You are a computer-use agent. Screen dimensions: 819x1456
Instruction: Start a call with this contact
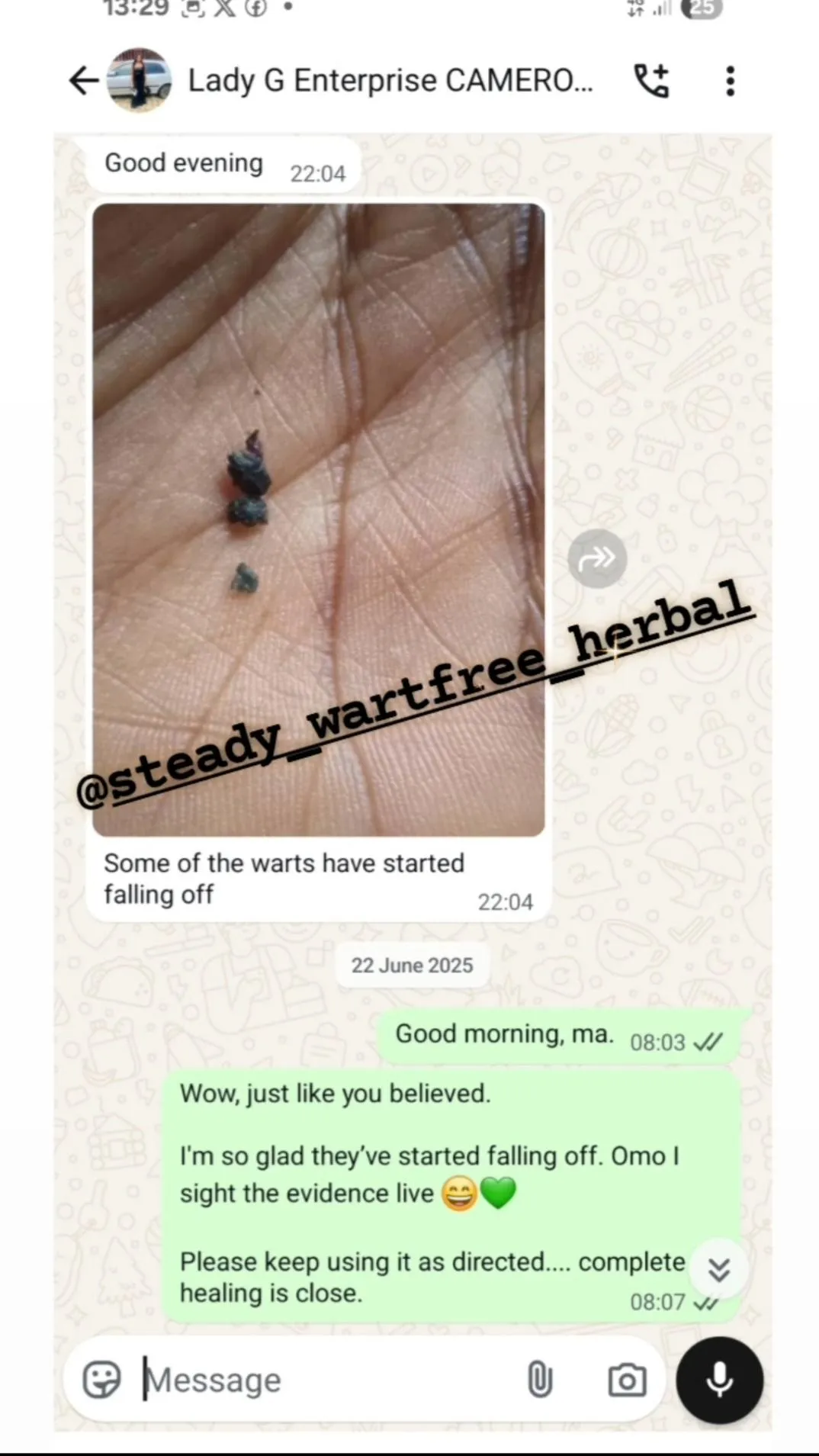(x=651, y=80)
